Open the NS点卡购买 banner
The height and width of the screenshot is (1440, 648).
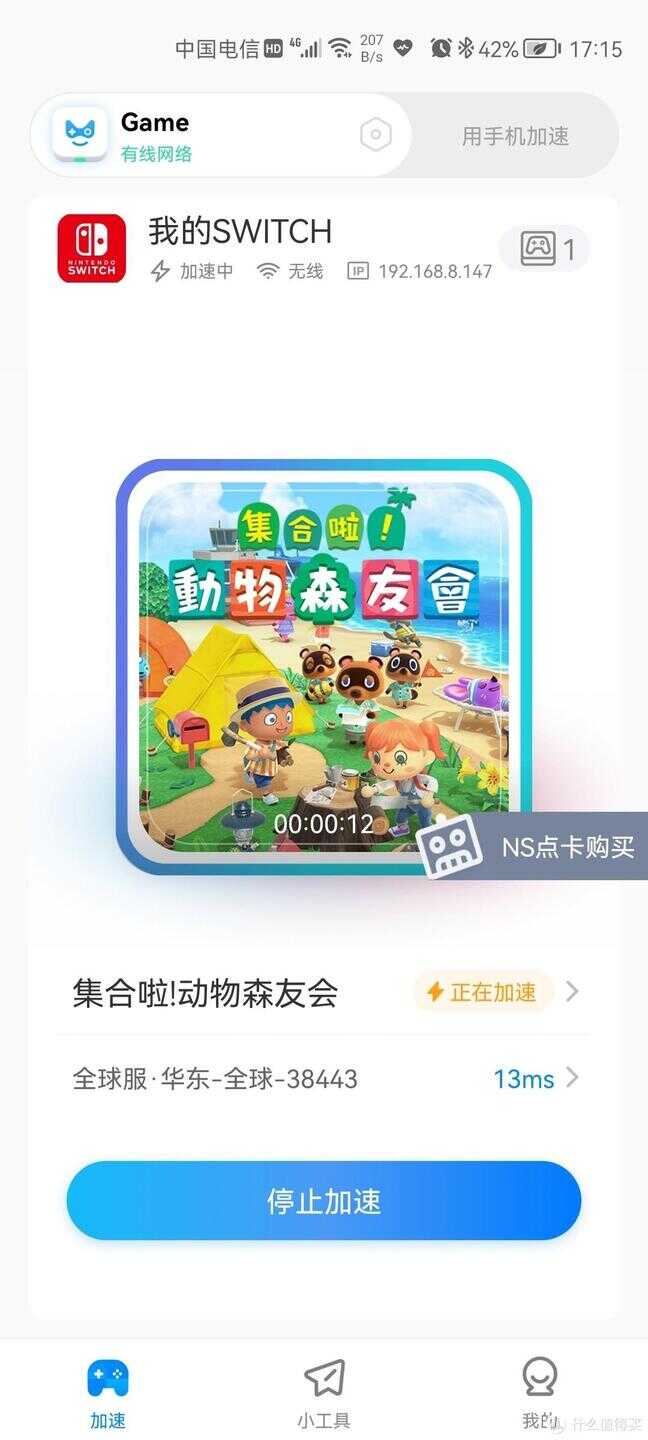pyautogui.click(x=532, y=846)
